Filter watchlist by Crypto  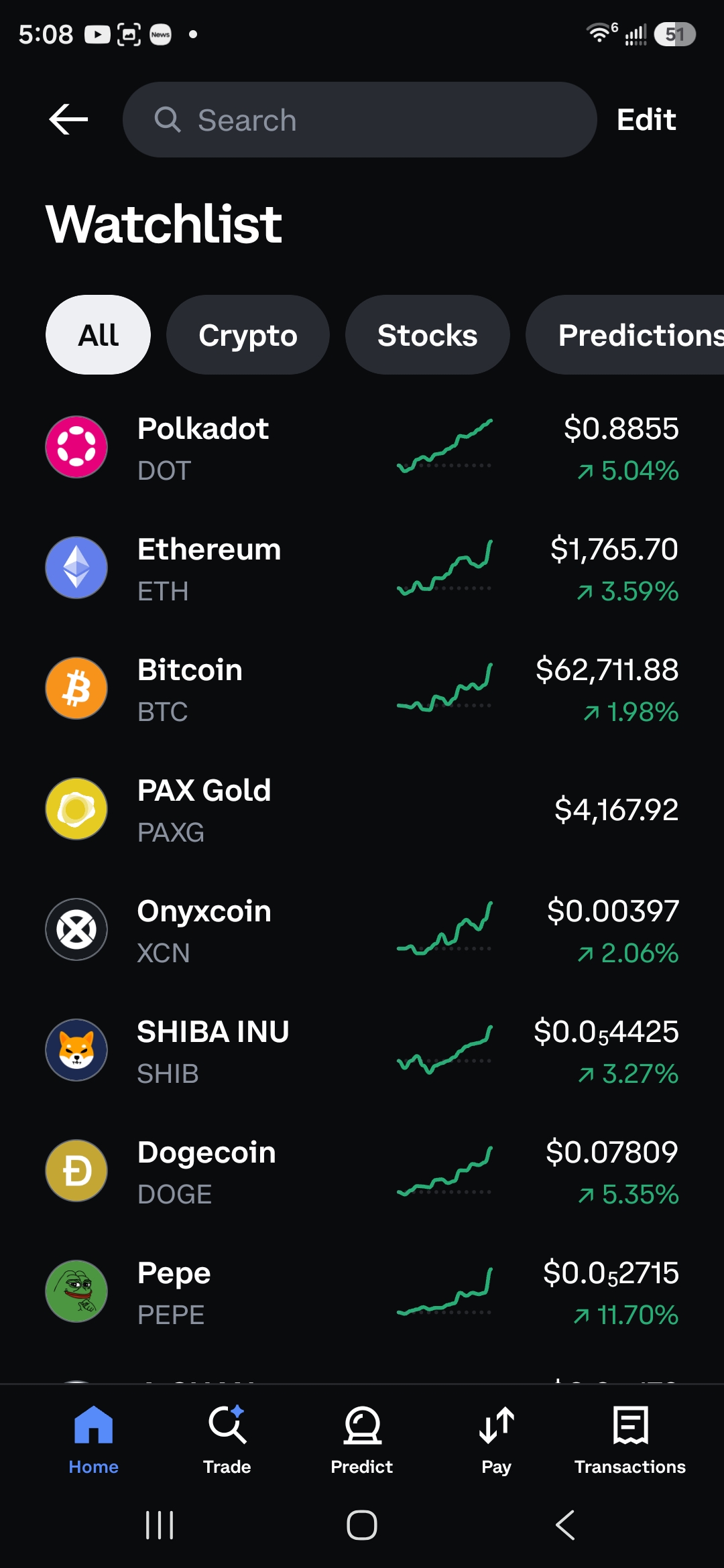[x=248, y=335]
